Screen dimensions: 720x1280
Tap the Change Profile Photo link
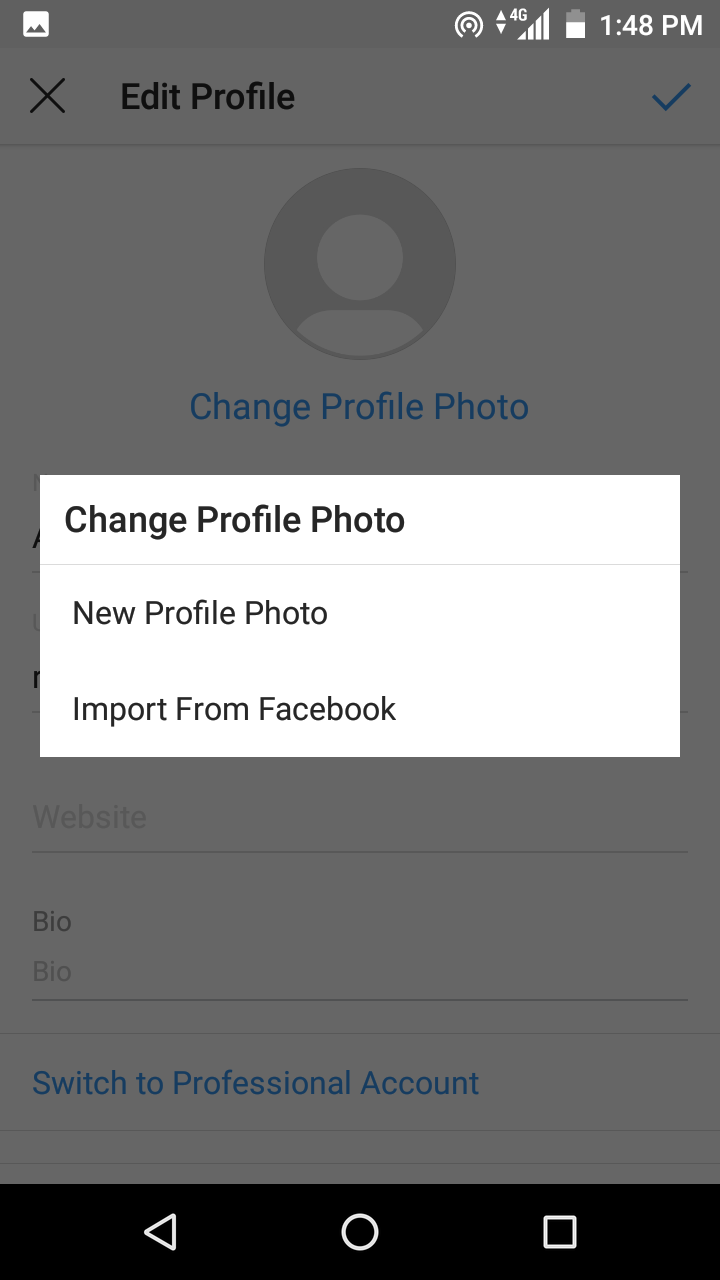point(358,406)
